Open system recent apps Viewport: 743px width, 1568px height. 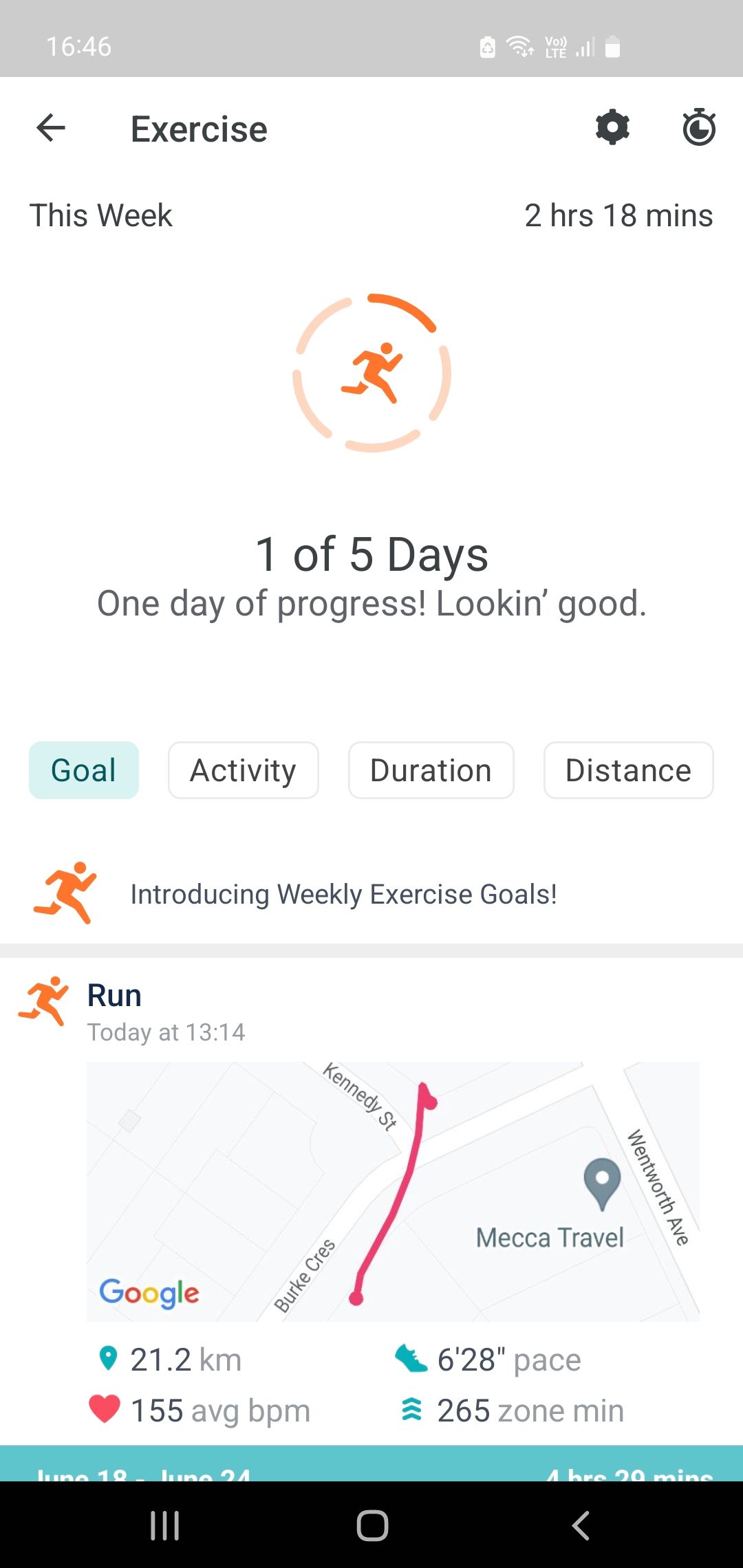click(165, 1525)
